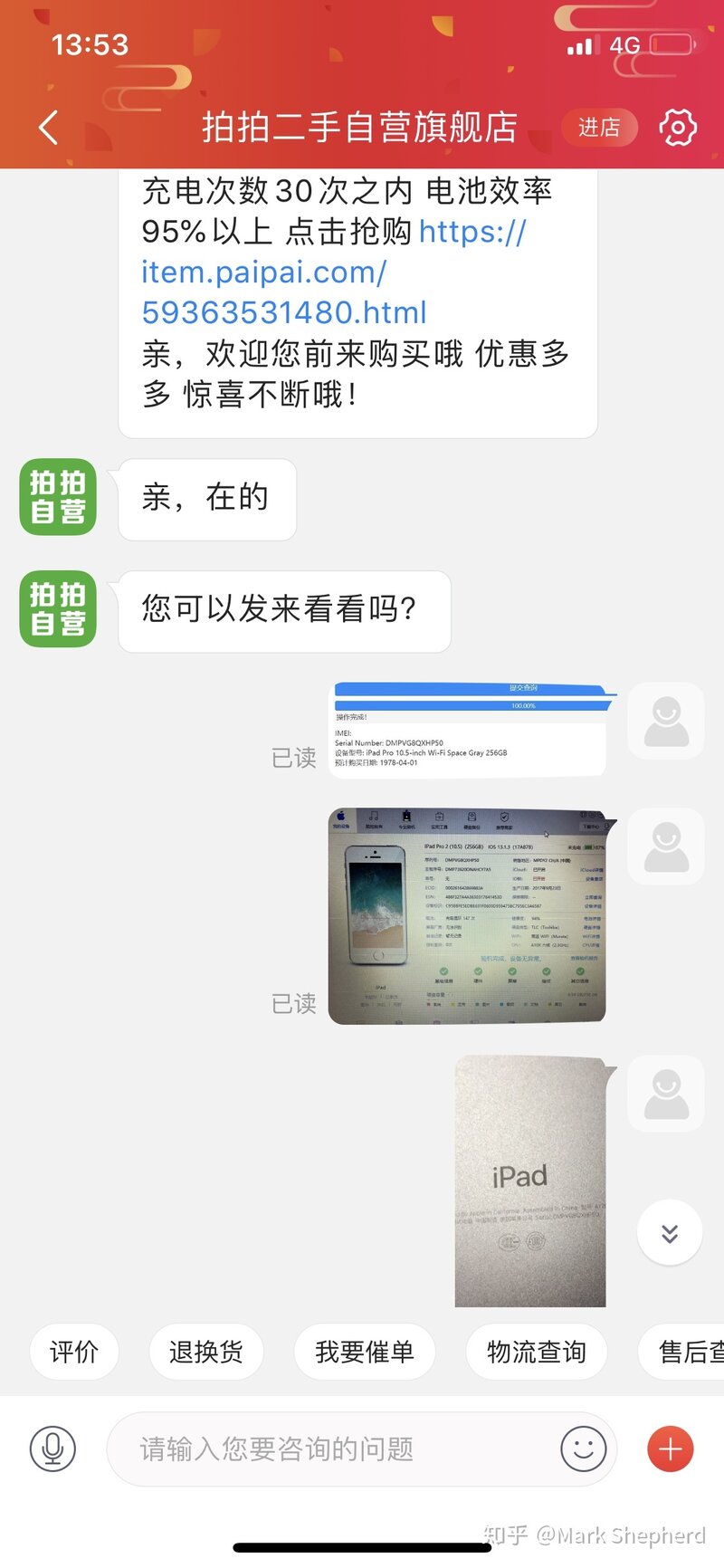The height and width of the screenshot is (1568, 724).
Task: Choose the 退换货 quick option
Action: tap(206, 1352)
